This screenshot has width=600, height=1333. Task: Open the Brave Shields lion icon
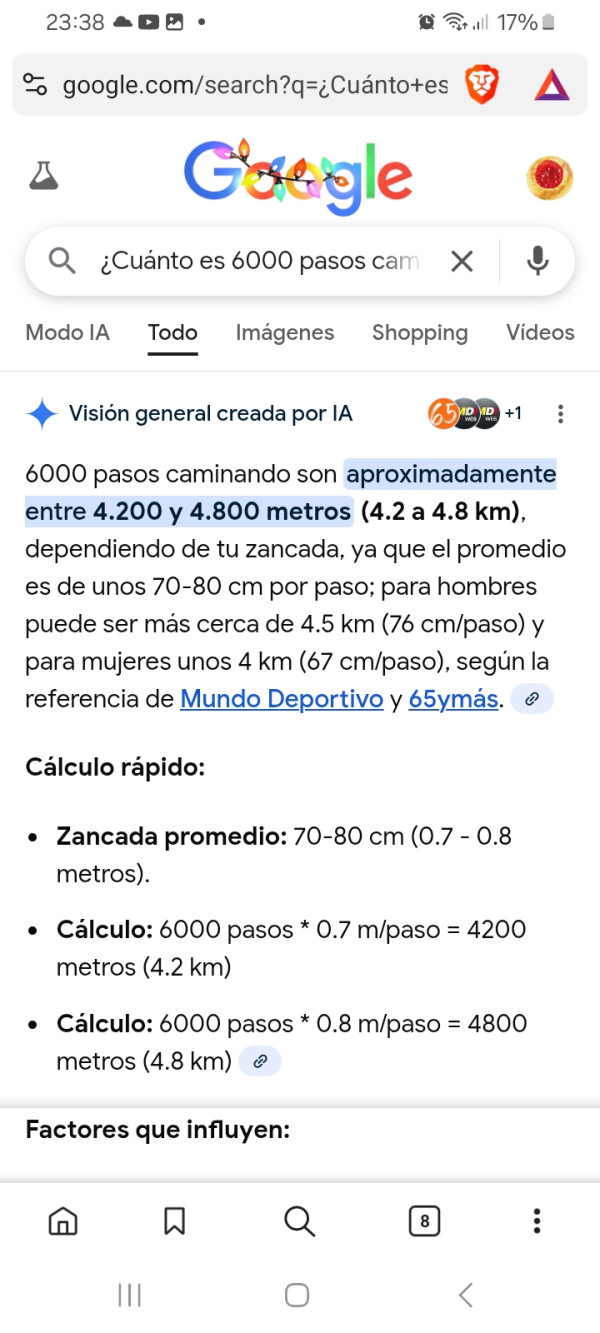click(x=482, y=86)
